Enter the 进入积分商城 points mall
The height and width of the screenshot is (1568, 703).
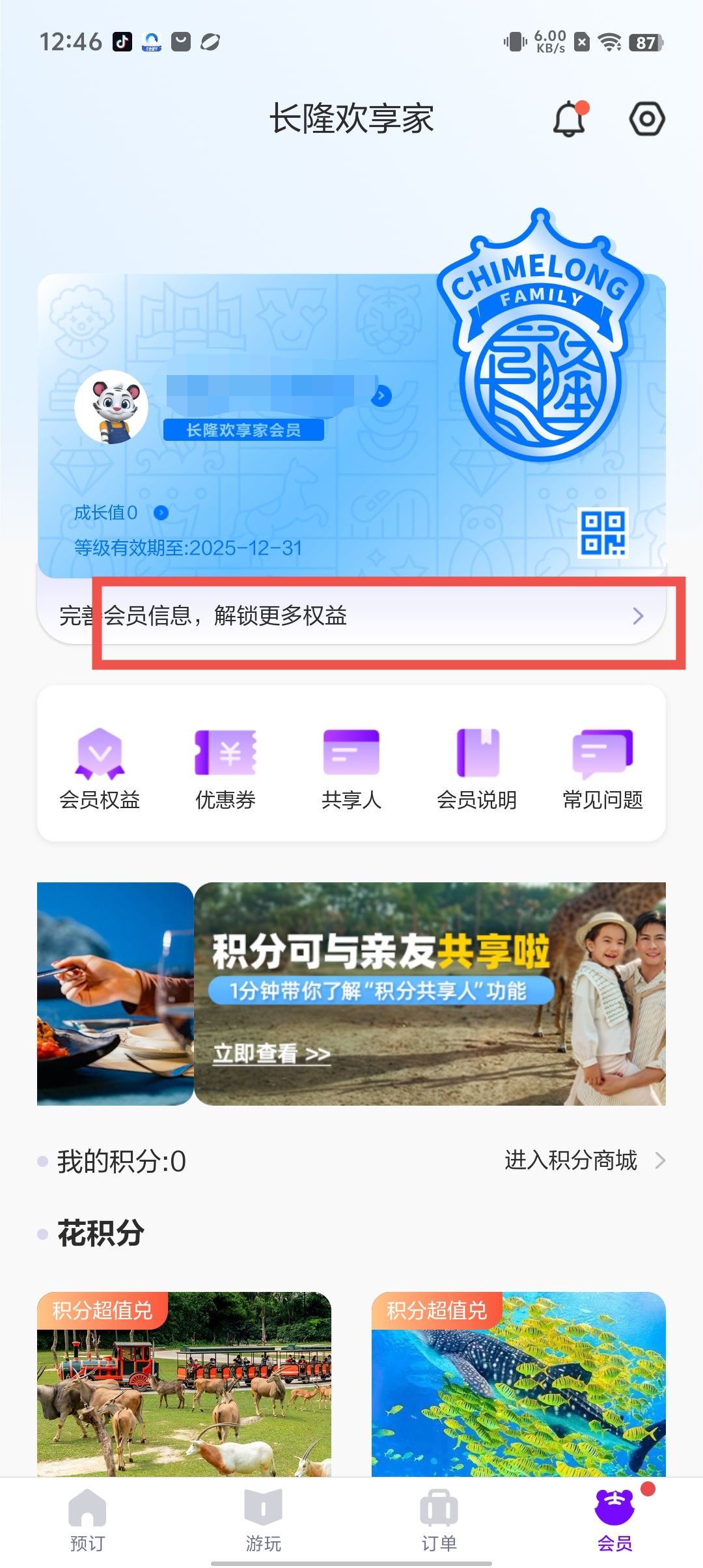pyautogui.click(x=584, y=1160)
